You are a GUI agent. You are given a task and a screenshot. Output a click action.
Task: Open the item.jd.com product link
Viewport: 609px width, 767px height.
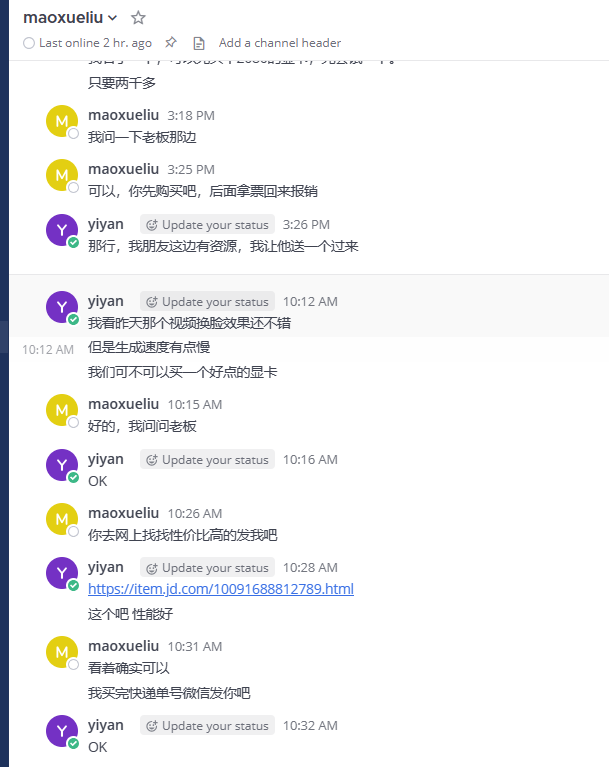point(220,589)
